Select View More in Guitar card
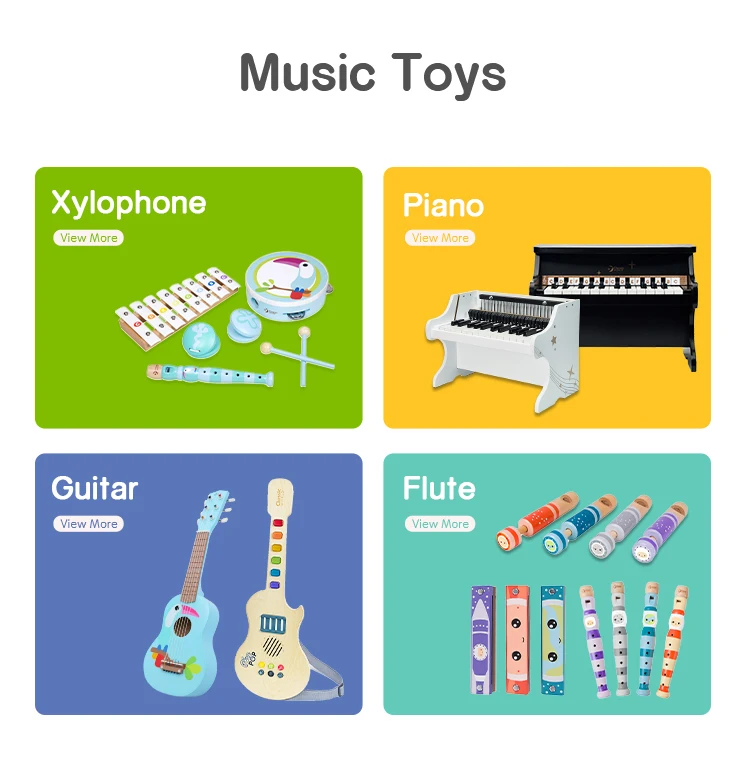The height and width of the screenshot is (776, 750). [x=88, y=524]
